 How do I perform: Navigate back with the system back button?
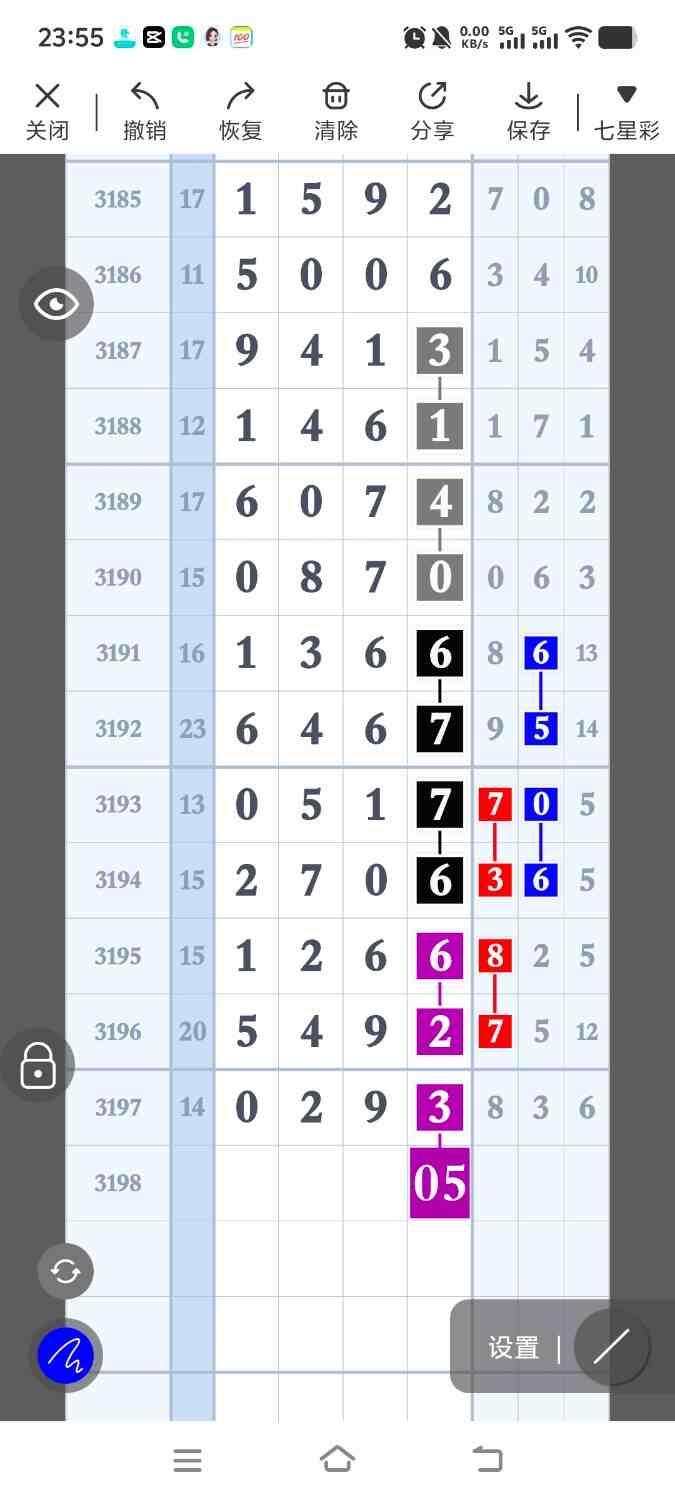[x=488, y=1460]
